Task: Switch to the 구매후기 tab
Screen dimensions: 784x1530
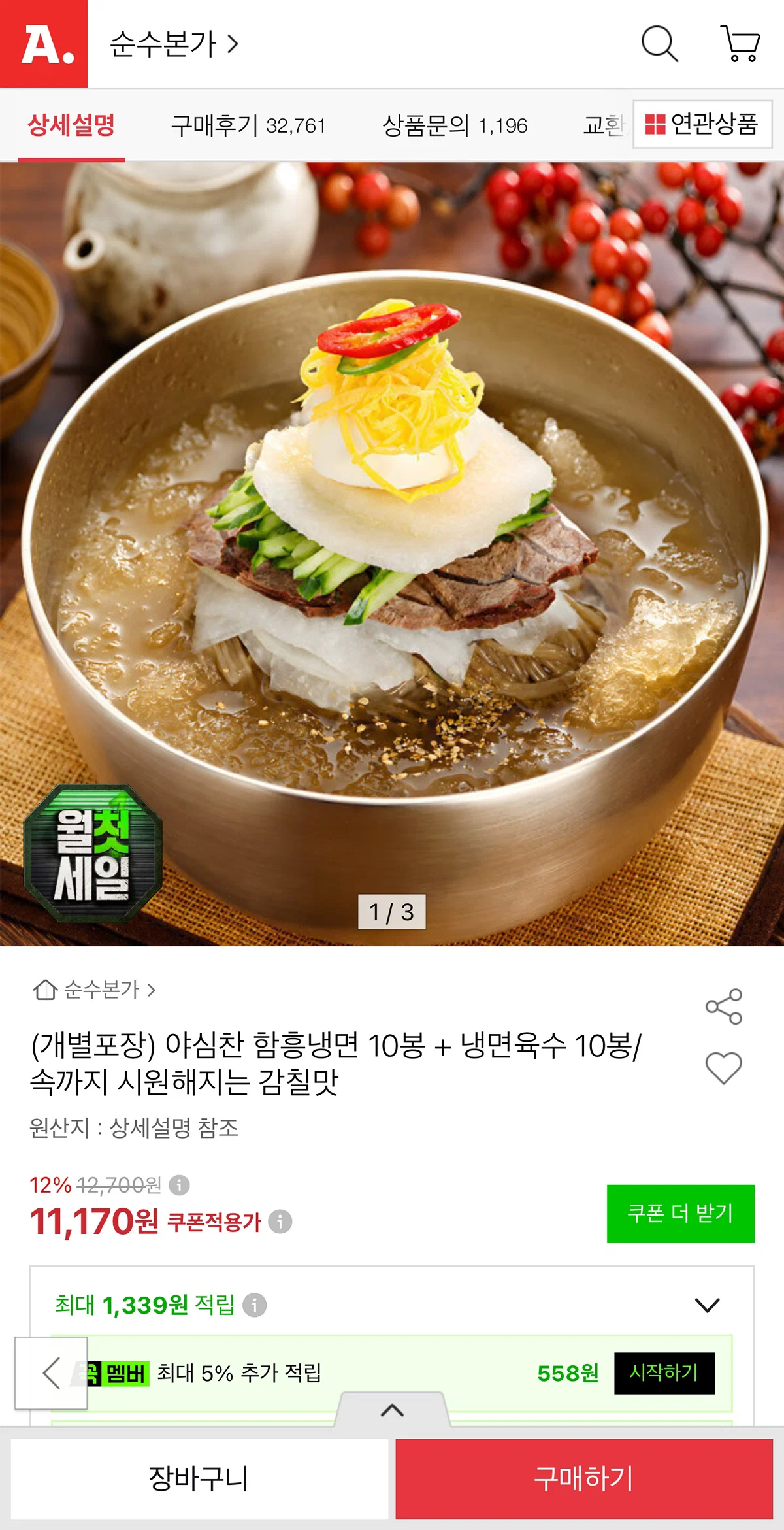Action: 248,125
